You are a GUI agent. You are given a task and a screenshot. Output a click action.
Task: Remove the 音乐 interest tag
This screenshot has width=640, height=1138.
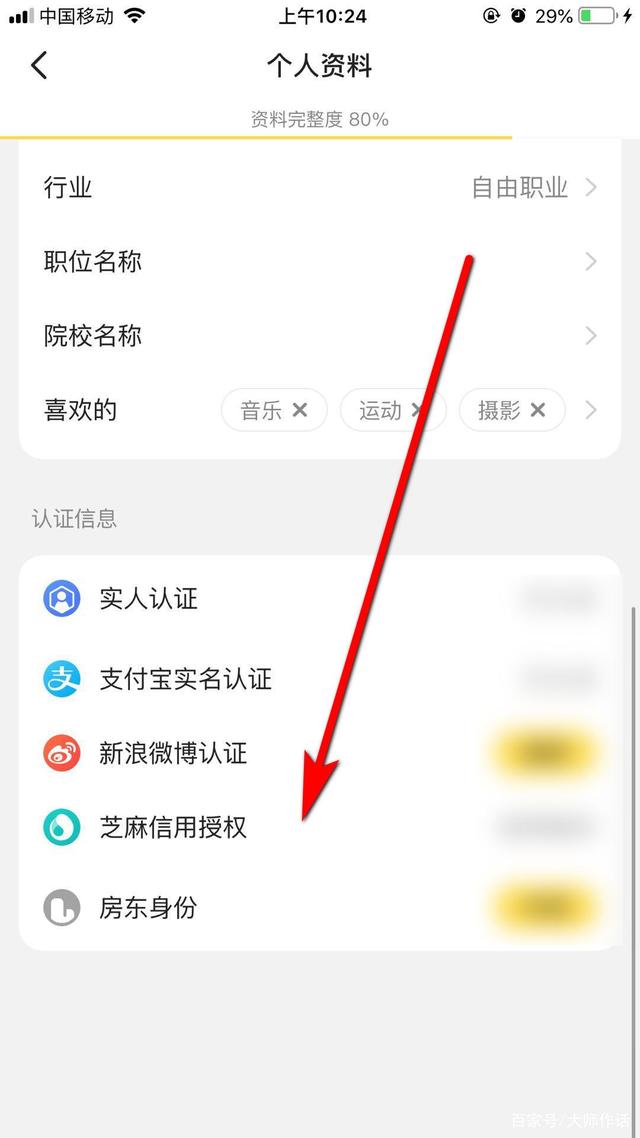tap(300, 411)
